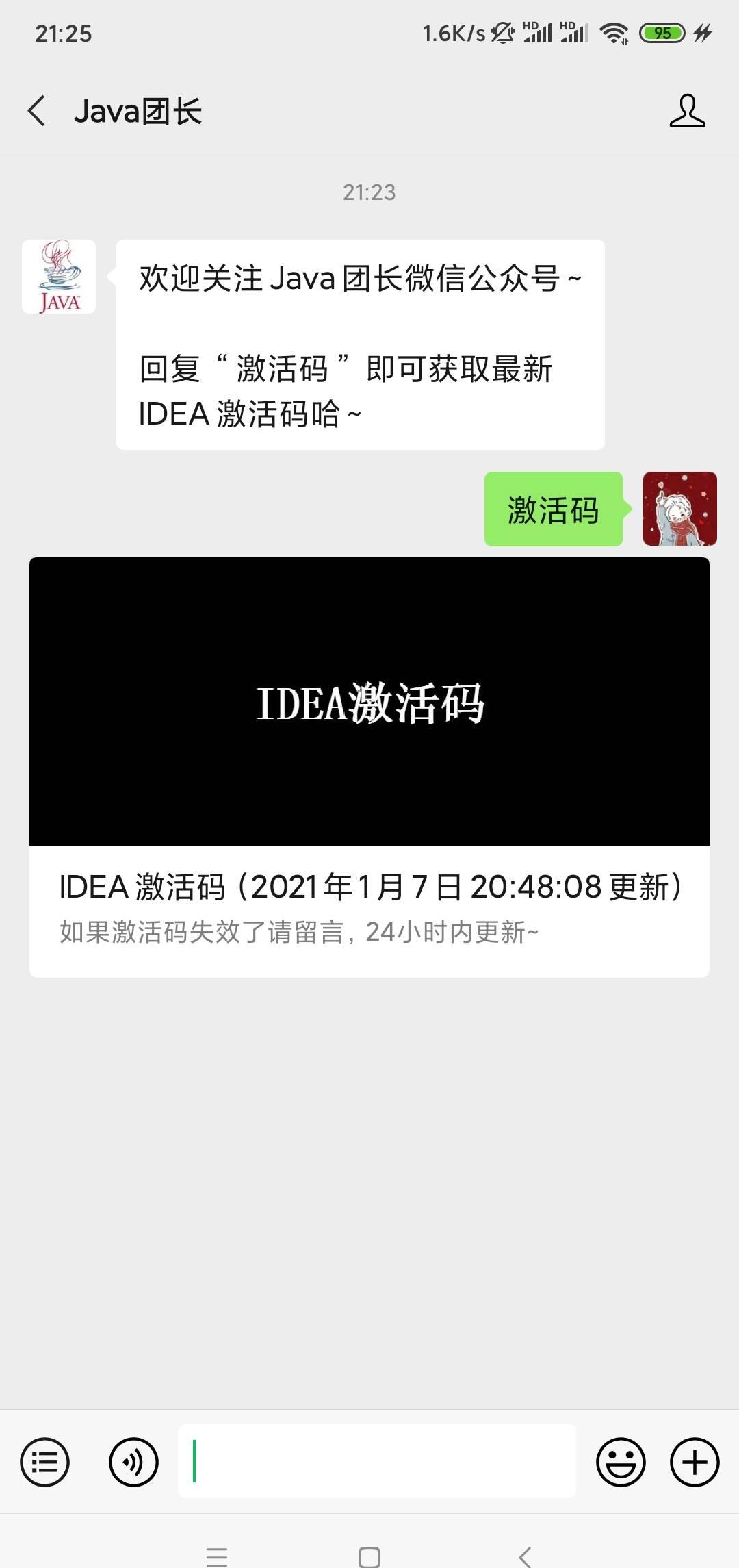Switch to the official account menu
Viewport: 739px width, 1568px height.
(x=45, y=1462)
